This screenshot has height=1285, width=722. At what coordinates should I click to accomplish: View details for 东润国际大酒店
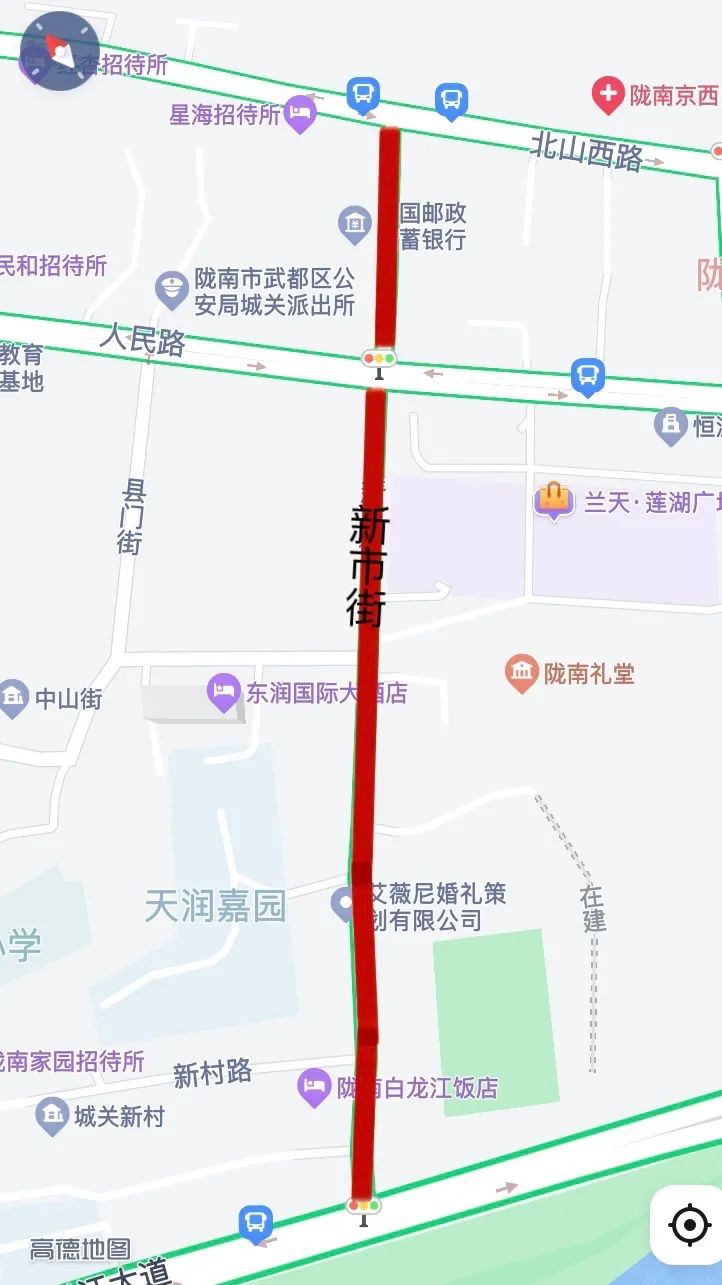pyautogui.click(x=223, y=692)
